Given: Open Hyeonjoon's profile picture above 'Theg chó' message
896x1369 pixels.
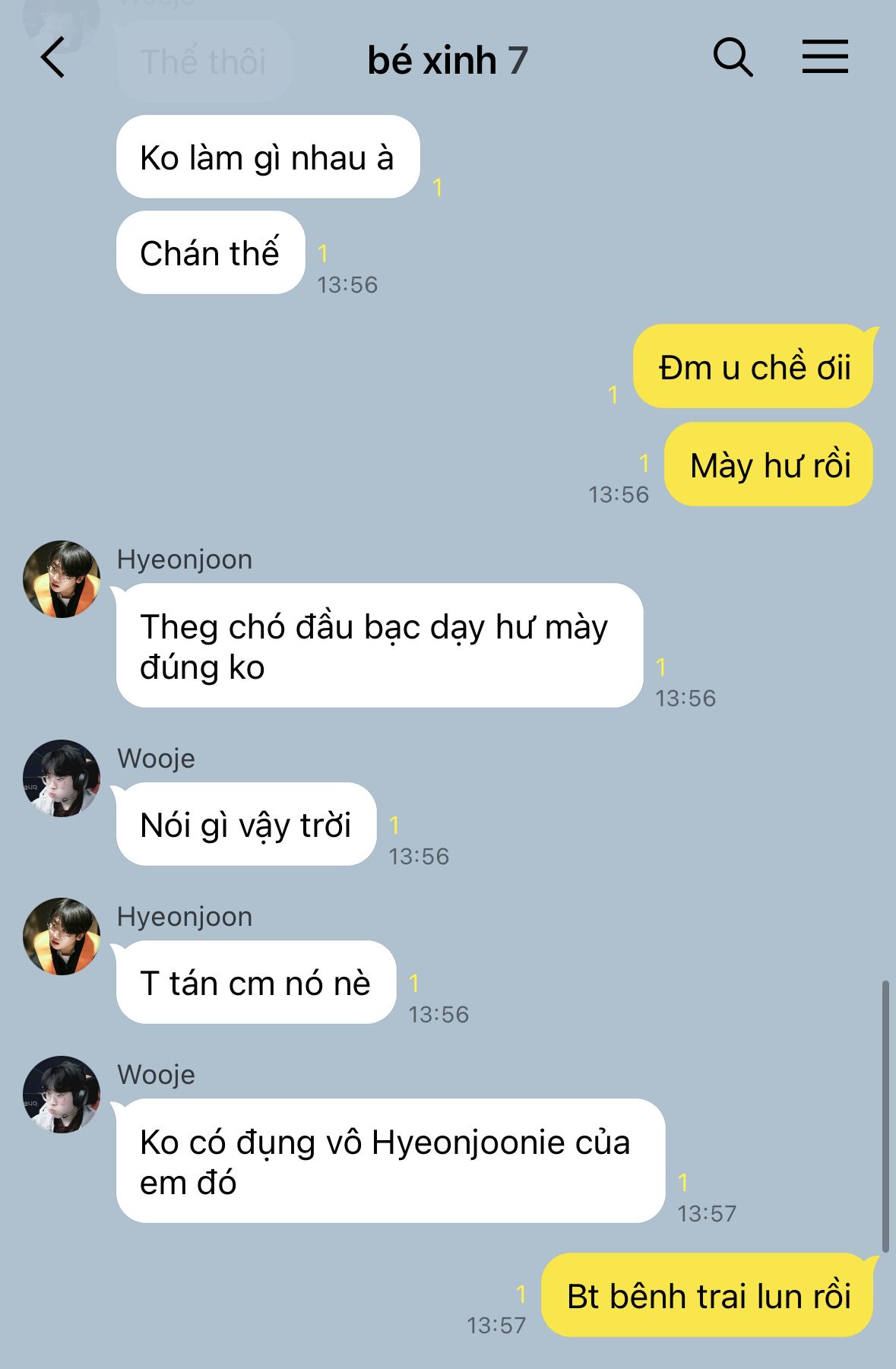Looking at the screenshot, I should (62, 579).
